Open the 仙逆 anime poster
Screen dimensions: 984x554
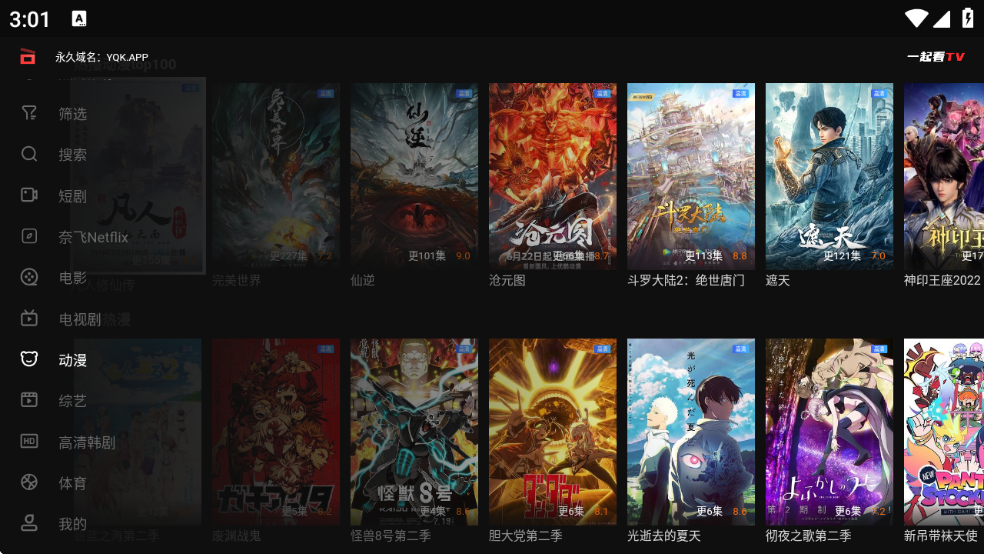pyautogui.click(x=413, y=177)
